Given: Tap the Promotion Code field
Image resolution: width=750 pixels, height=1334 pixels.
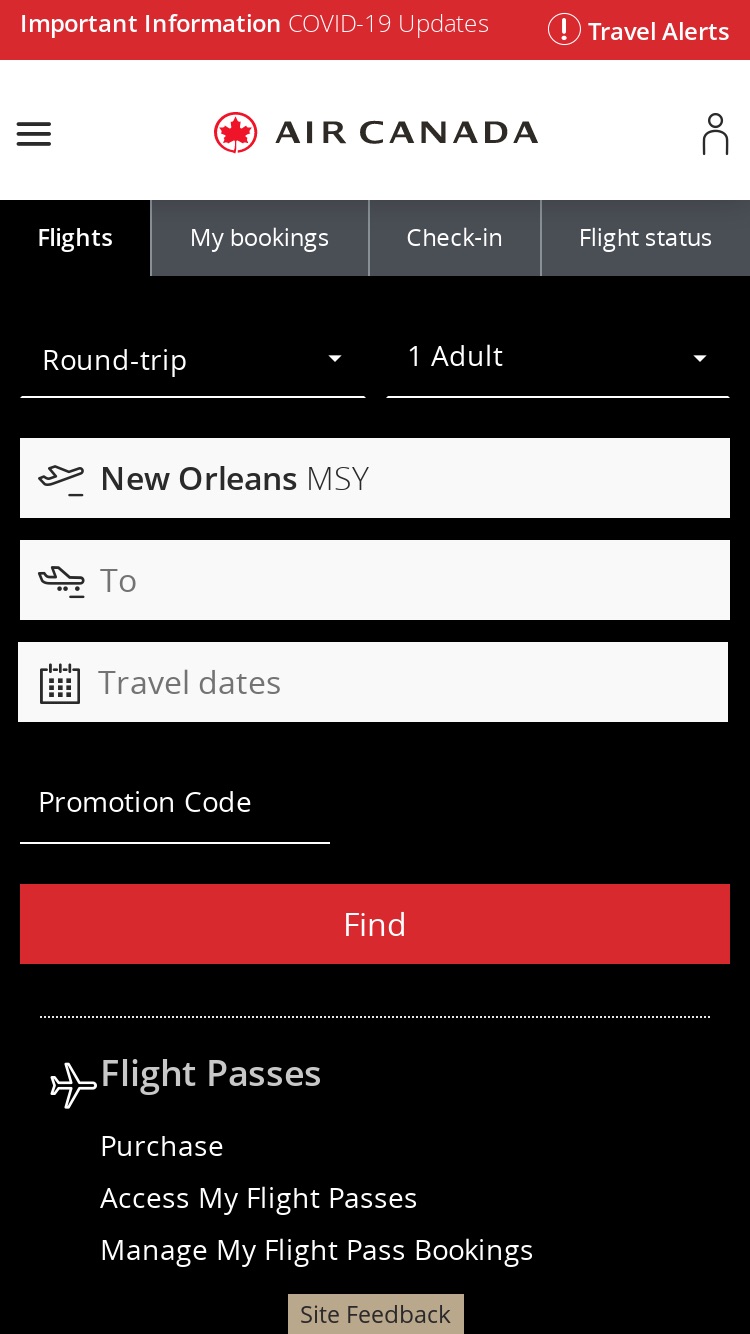Looking at the screenshot, I should pos(175,803).
